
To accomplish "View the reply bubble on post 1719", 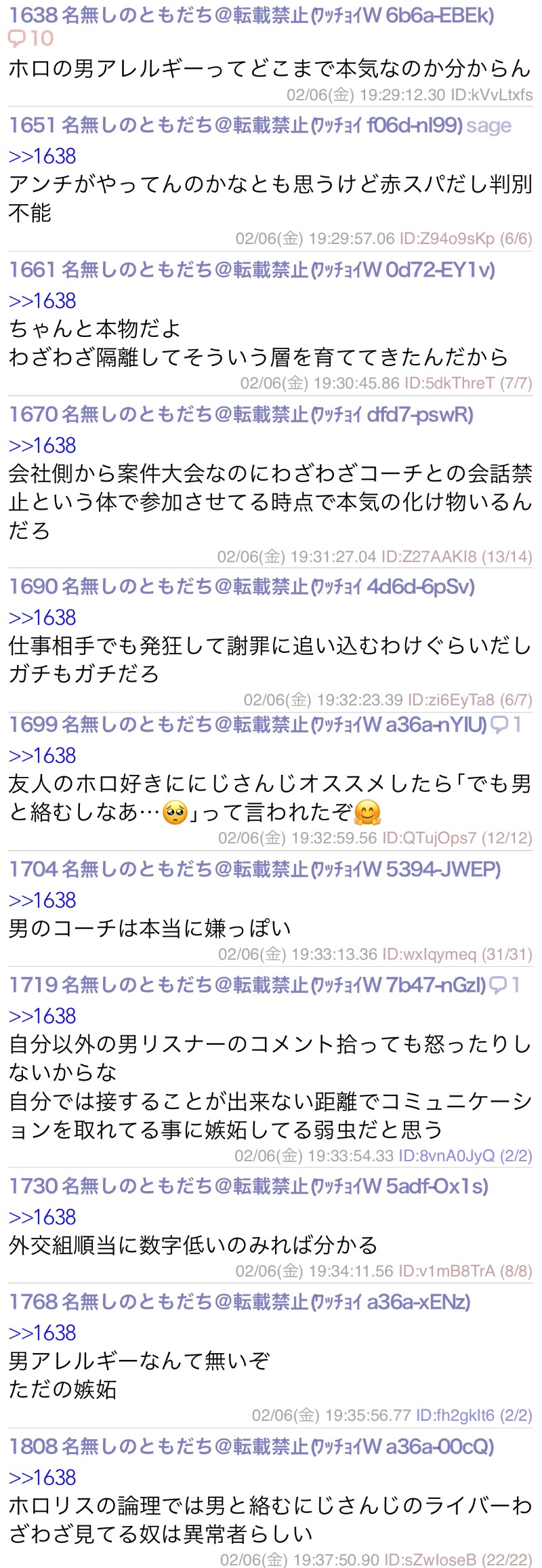I will tap(505, 984).
